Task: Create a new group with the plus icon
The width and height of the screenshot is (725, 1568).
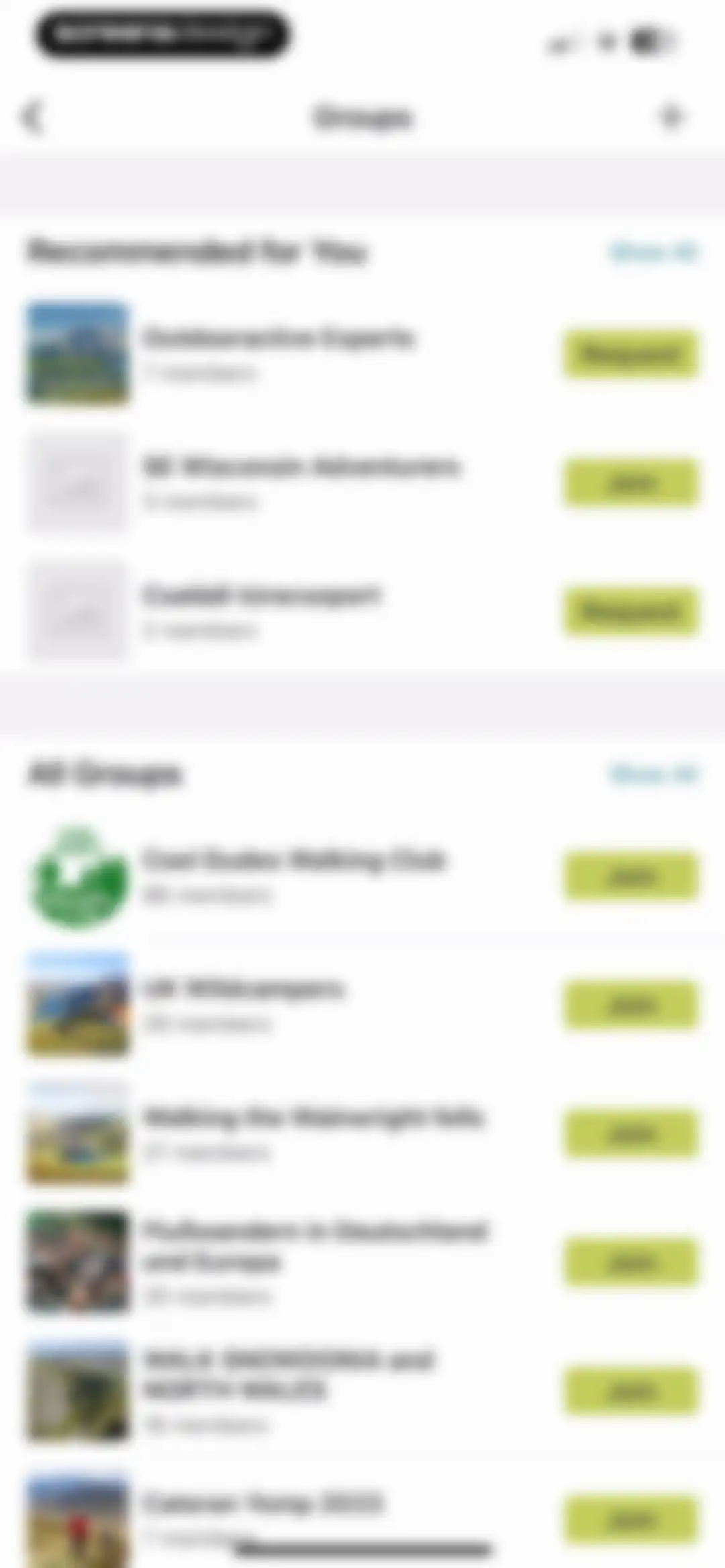Action: point(671,117)
